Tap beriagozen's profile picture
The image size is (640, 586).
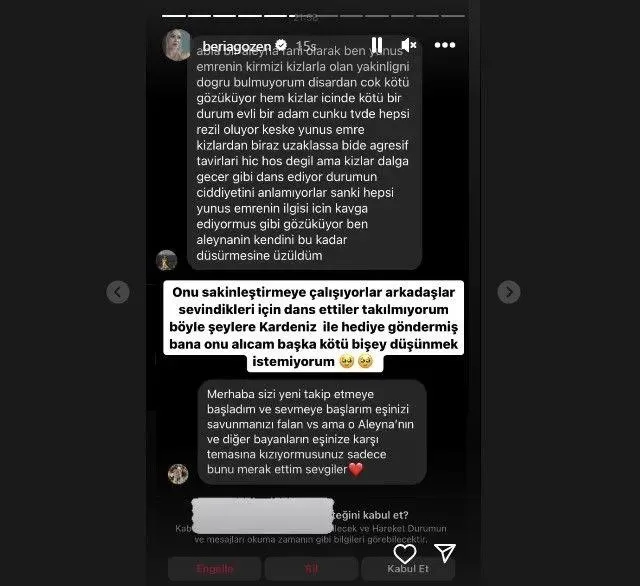177,45
